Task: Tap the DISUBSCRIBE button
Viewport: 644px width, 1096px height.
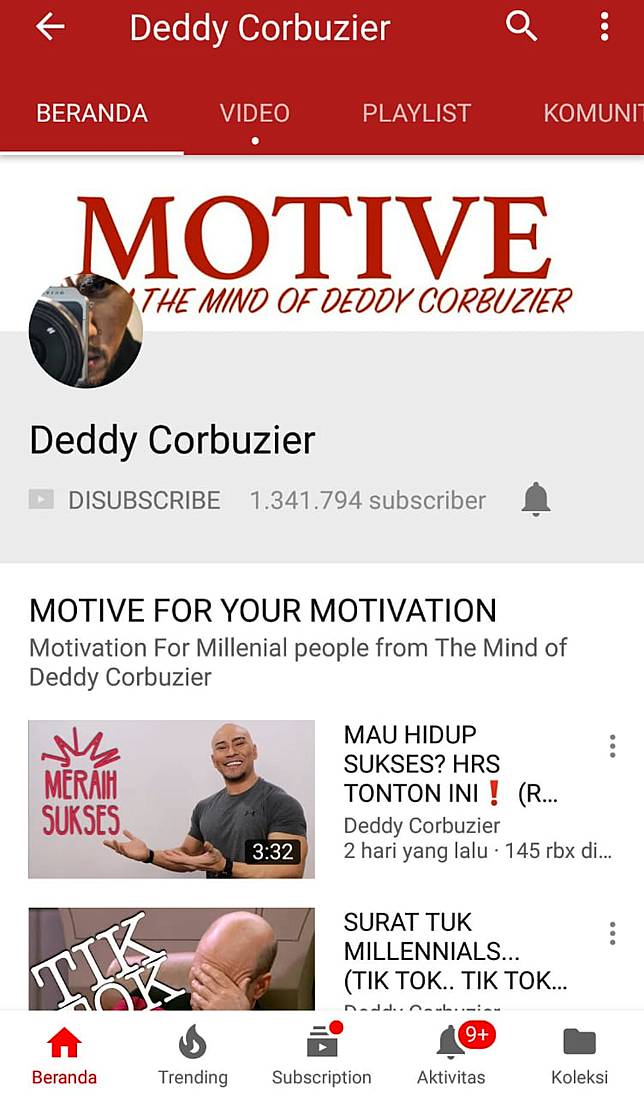Action: coord(126,500)
